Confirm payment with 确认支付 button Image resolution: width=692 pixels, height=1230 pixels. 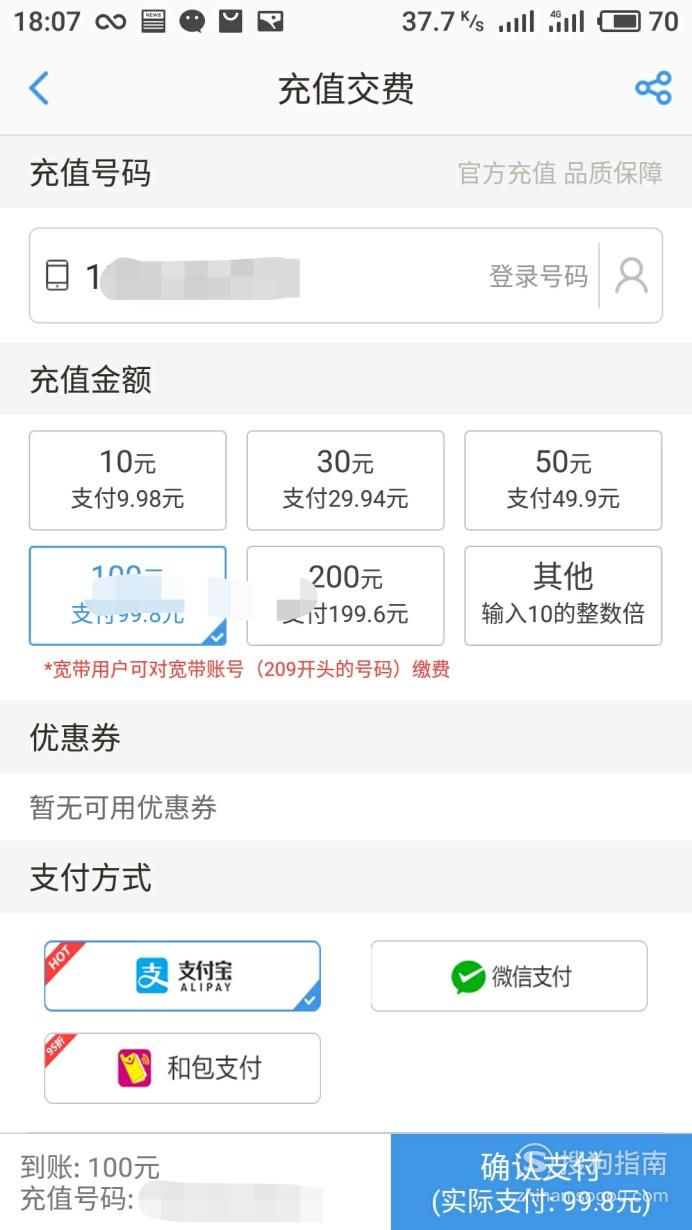click(x=541, y=1182)
